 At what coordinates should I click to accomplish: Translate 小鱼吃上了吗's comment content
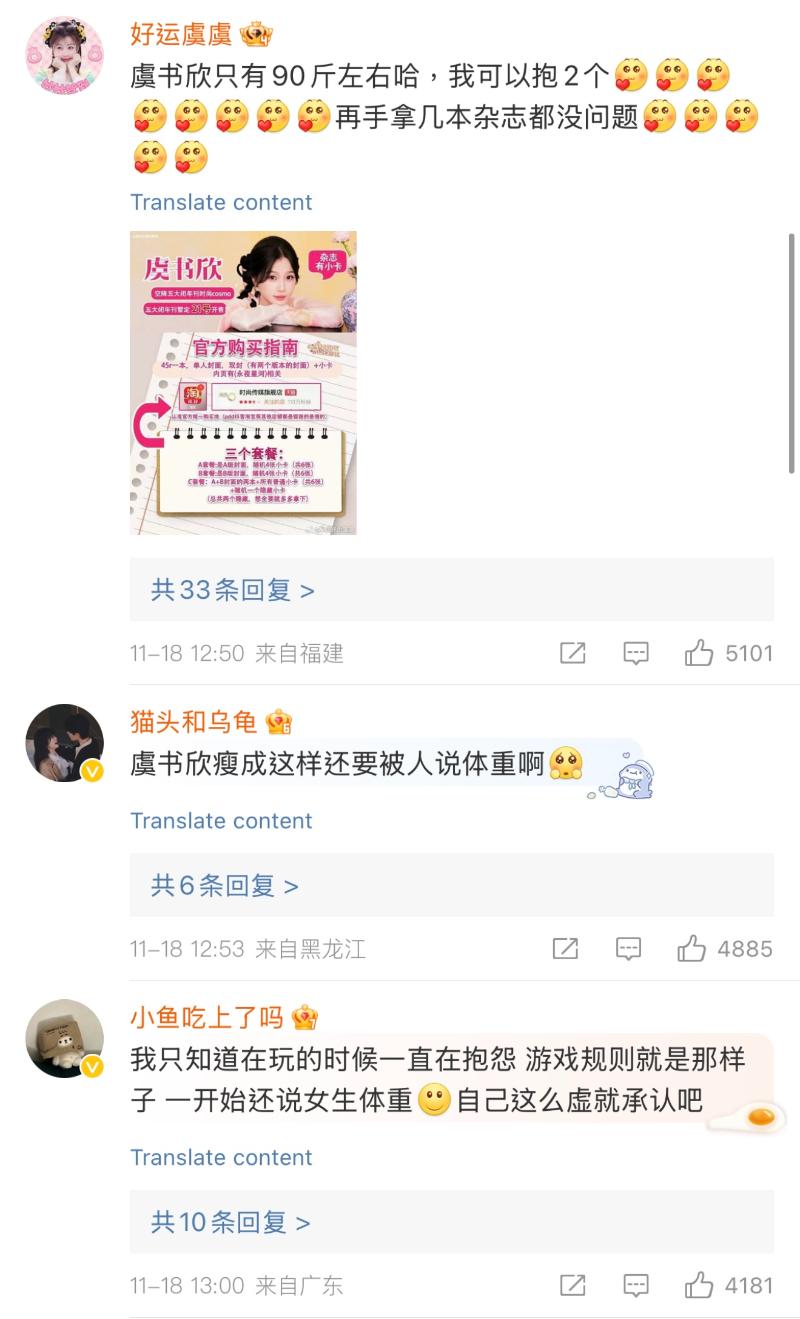[x=221, y=1157]
